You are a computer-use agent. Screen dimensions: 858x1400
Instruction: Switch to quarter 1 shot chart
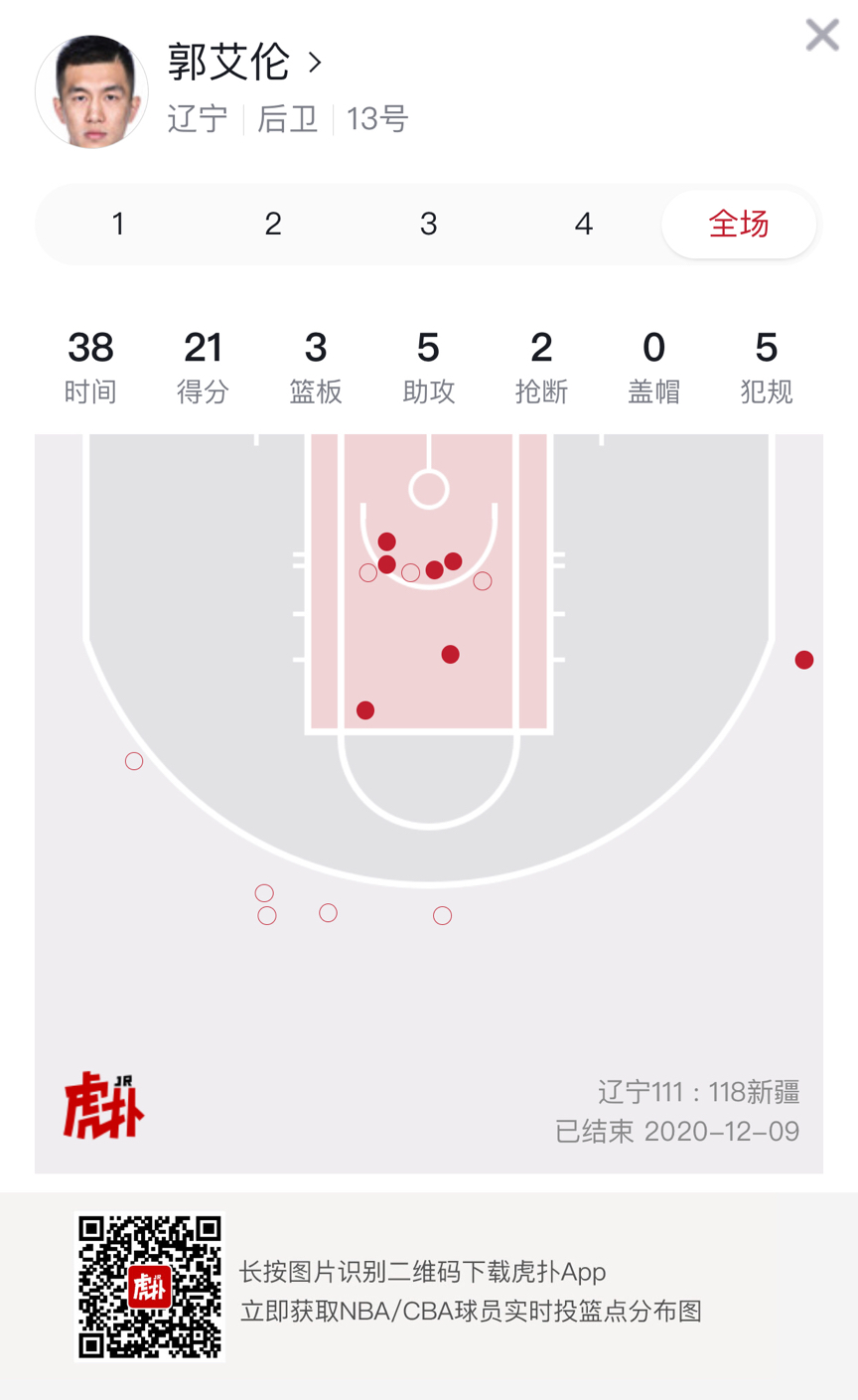click(x=118, y=224)
